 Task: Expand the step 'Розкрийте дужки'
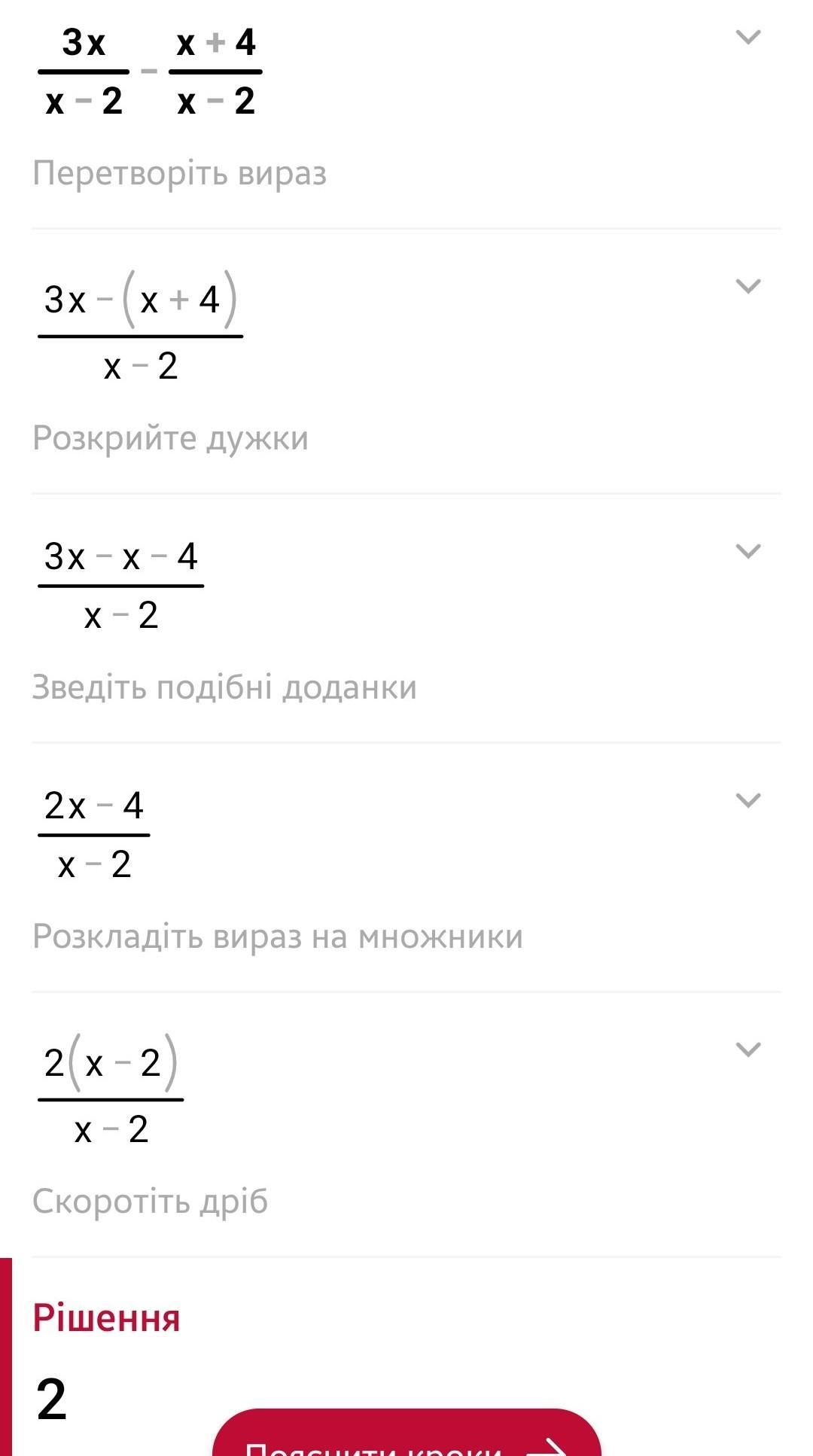pyautogui.click(x=747, y=286)
